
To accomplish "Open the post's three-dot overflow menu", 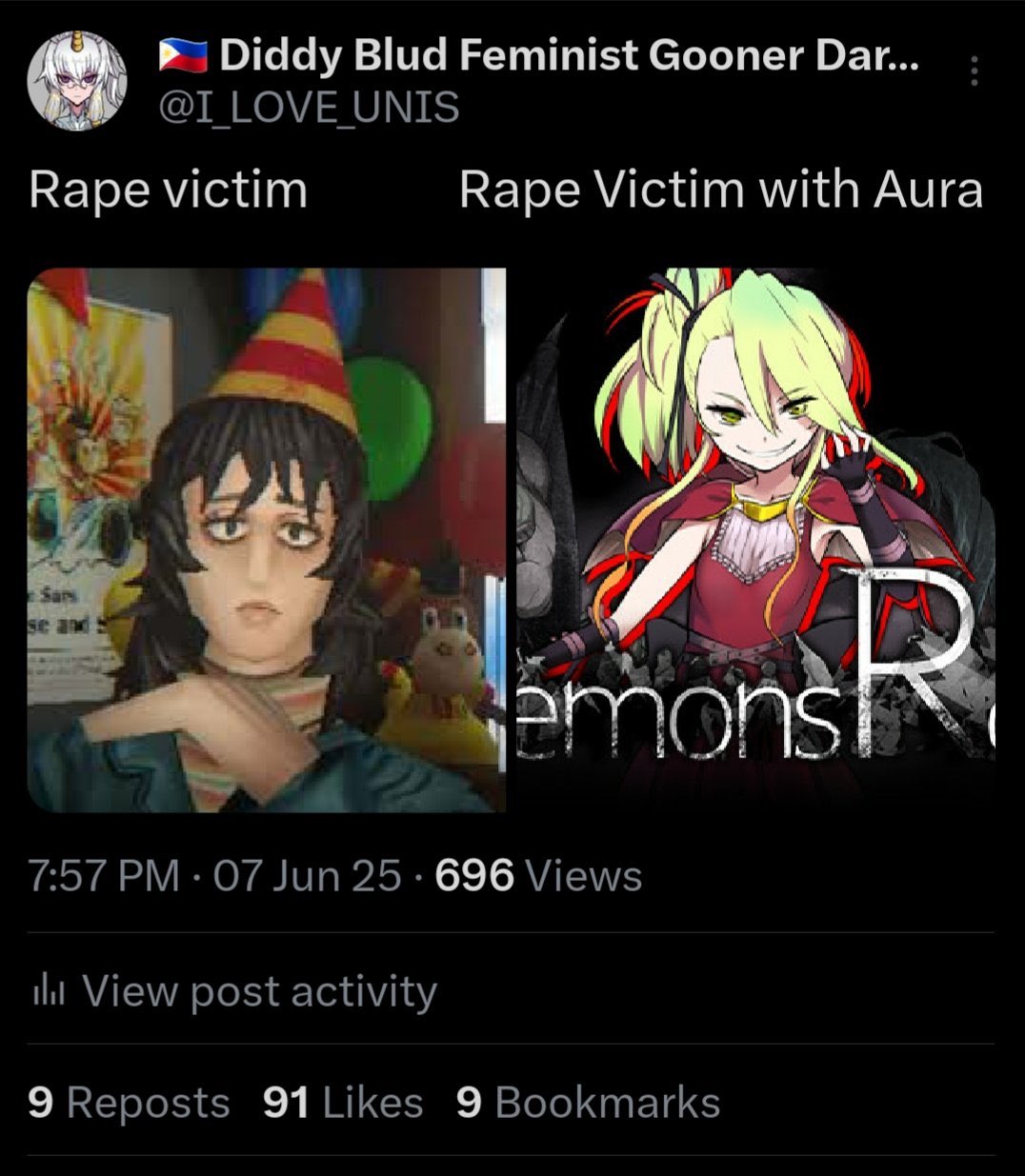I will (x=973, y=71).
